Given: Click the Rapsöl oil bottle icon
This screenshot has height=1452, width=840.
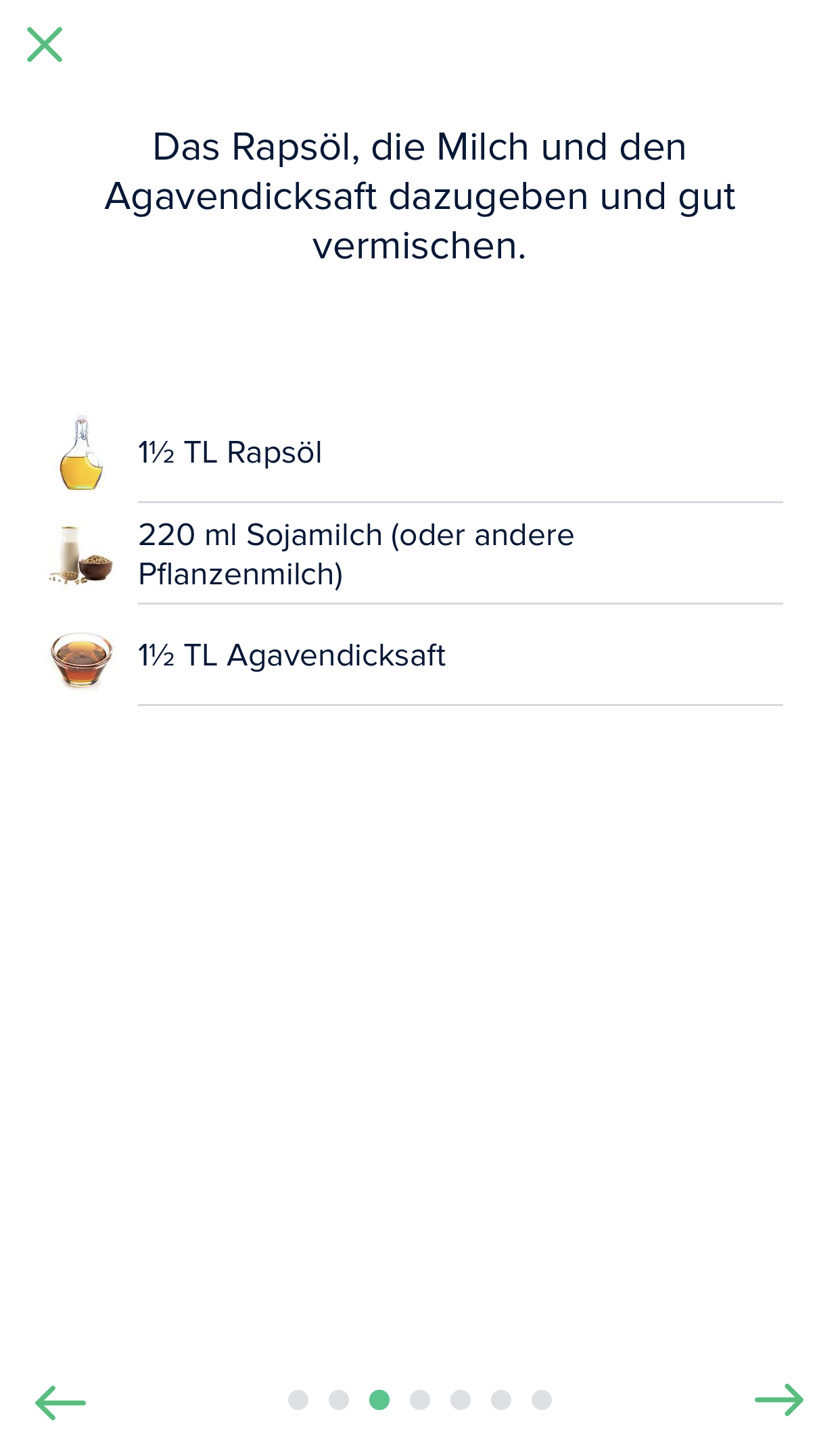Looking at the screenshot, I should coord(81,454).
